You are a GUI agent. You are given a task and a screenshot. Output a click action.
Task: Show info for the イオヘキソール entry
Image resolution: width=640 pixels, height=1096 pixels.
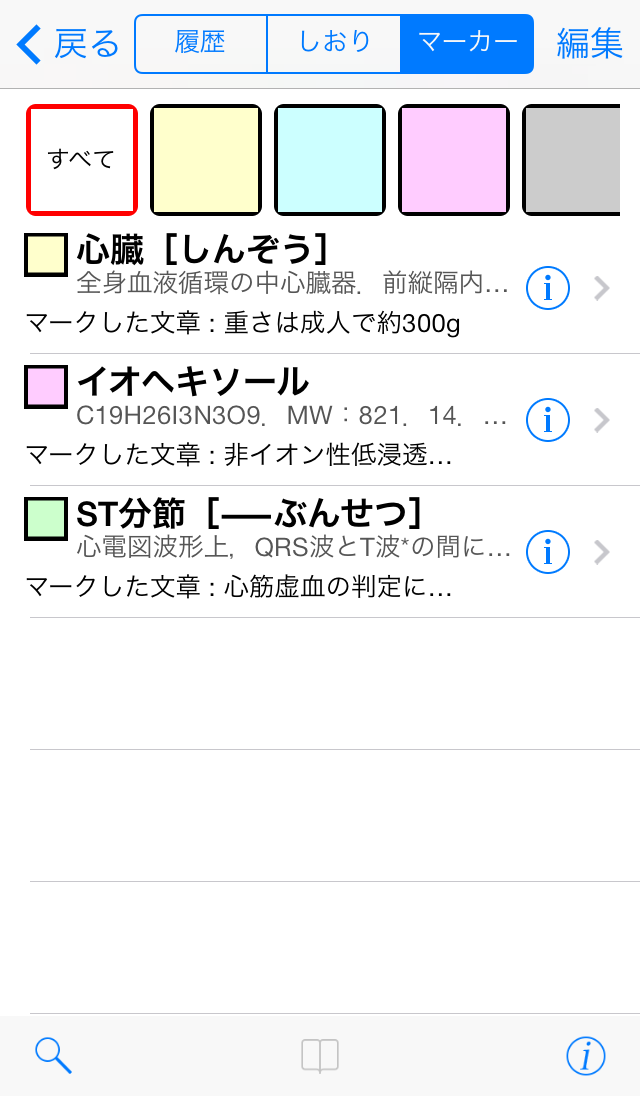pyautogui.click(x=548, y=420)
